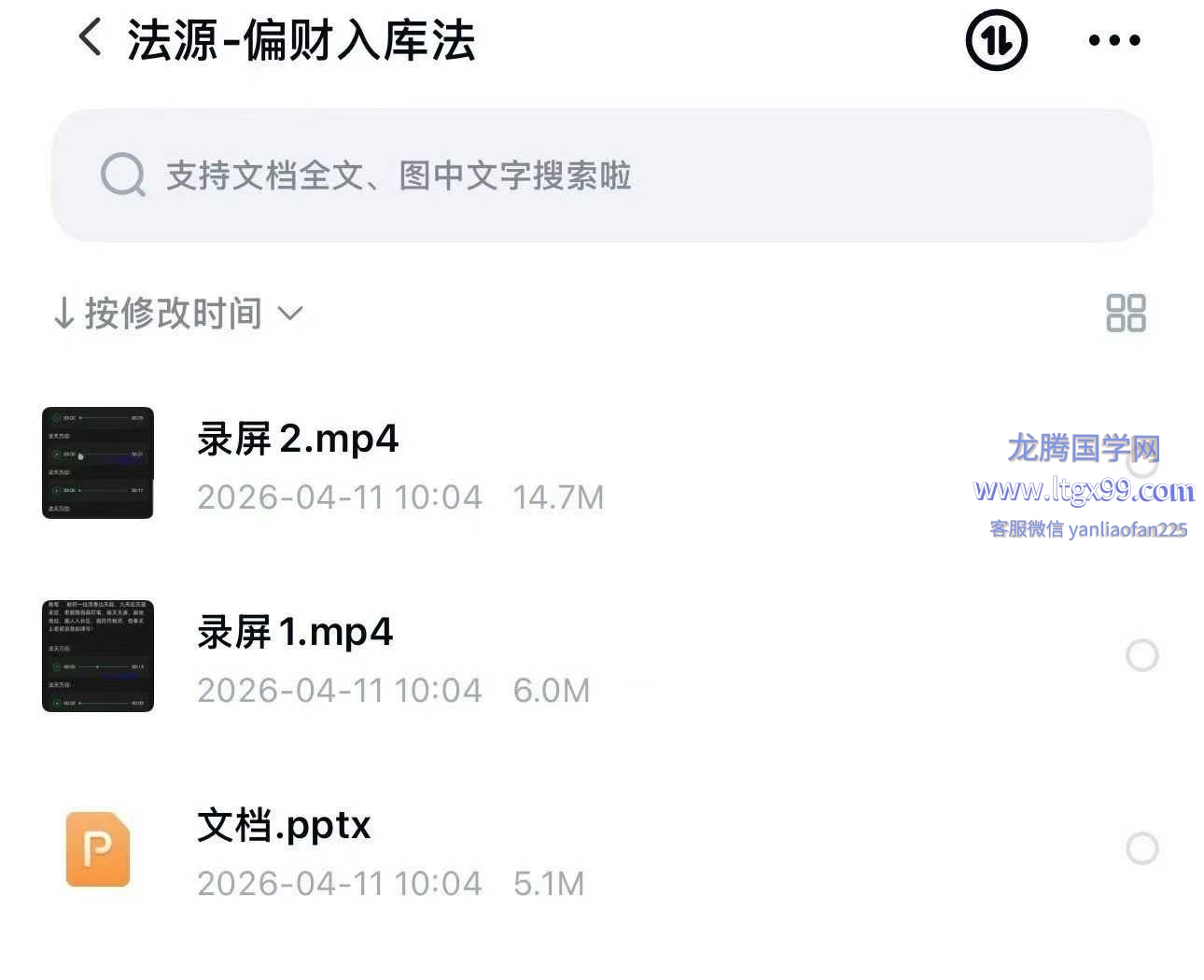Select the 录屏1.mp4 checkbox circle
This screenshot has width=1204, height=980.
click(1142, 655)
